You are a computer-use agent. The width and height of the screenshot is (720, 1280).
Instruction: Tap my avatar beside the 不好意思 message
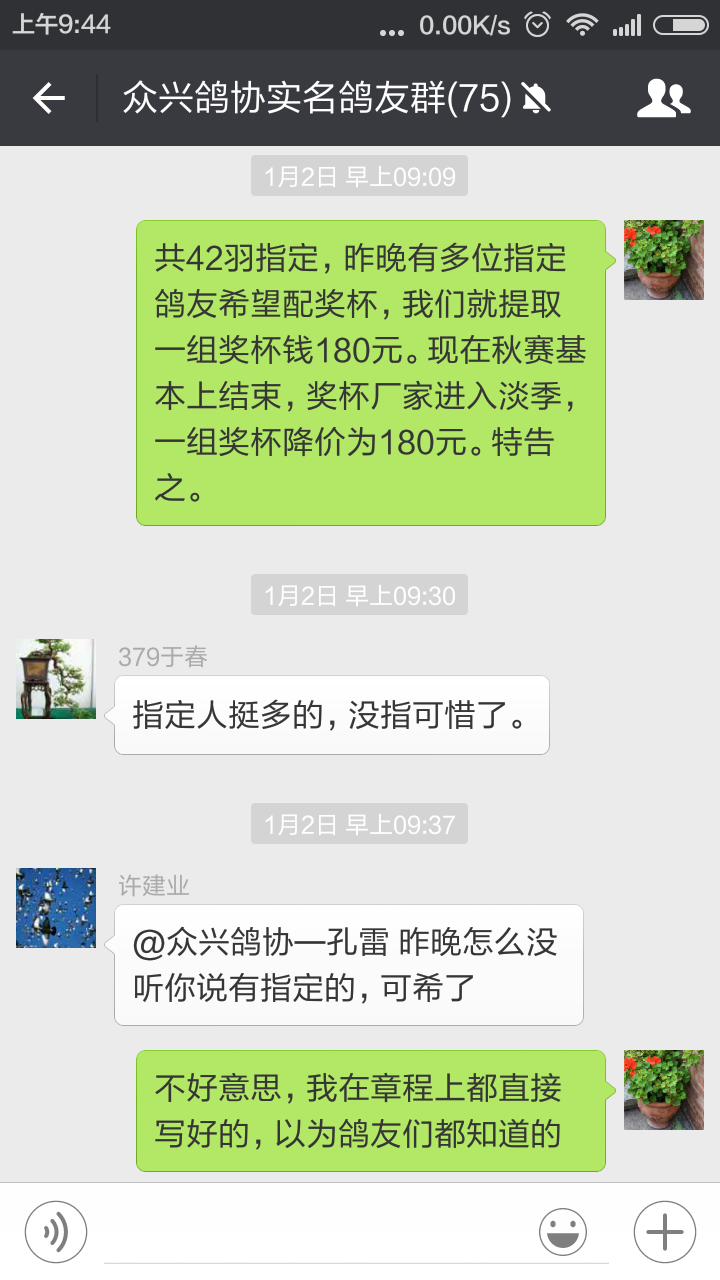(664, 1090)
